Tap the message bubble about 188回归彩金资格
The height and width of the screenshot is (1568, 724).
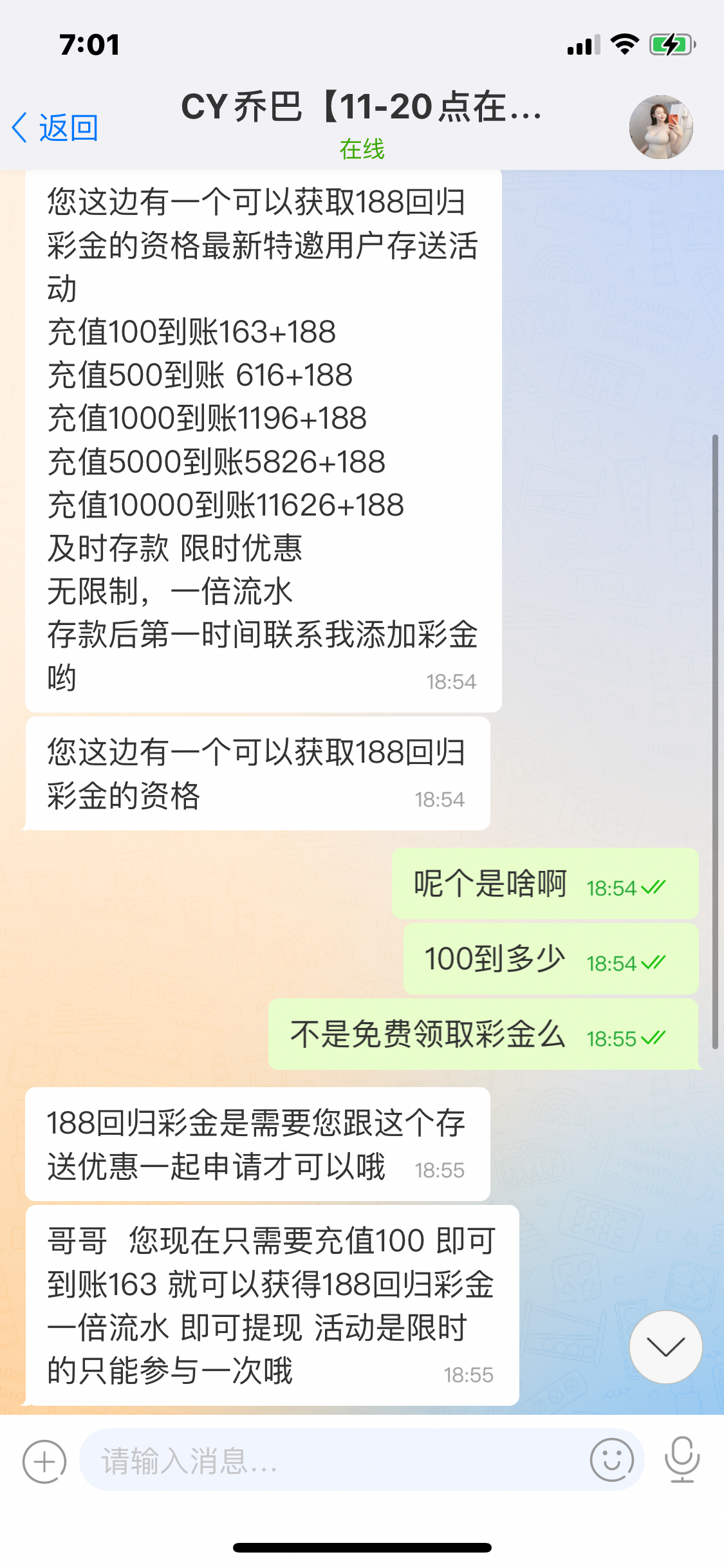[257, 772]
